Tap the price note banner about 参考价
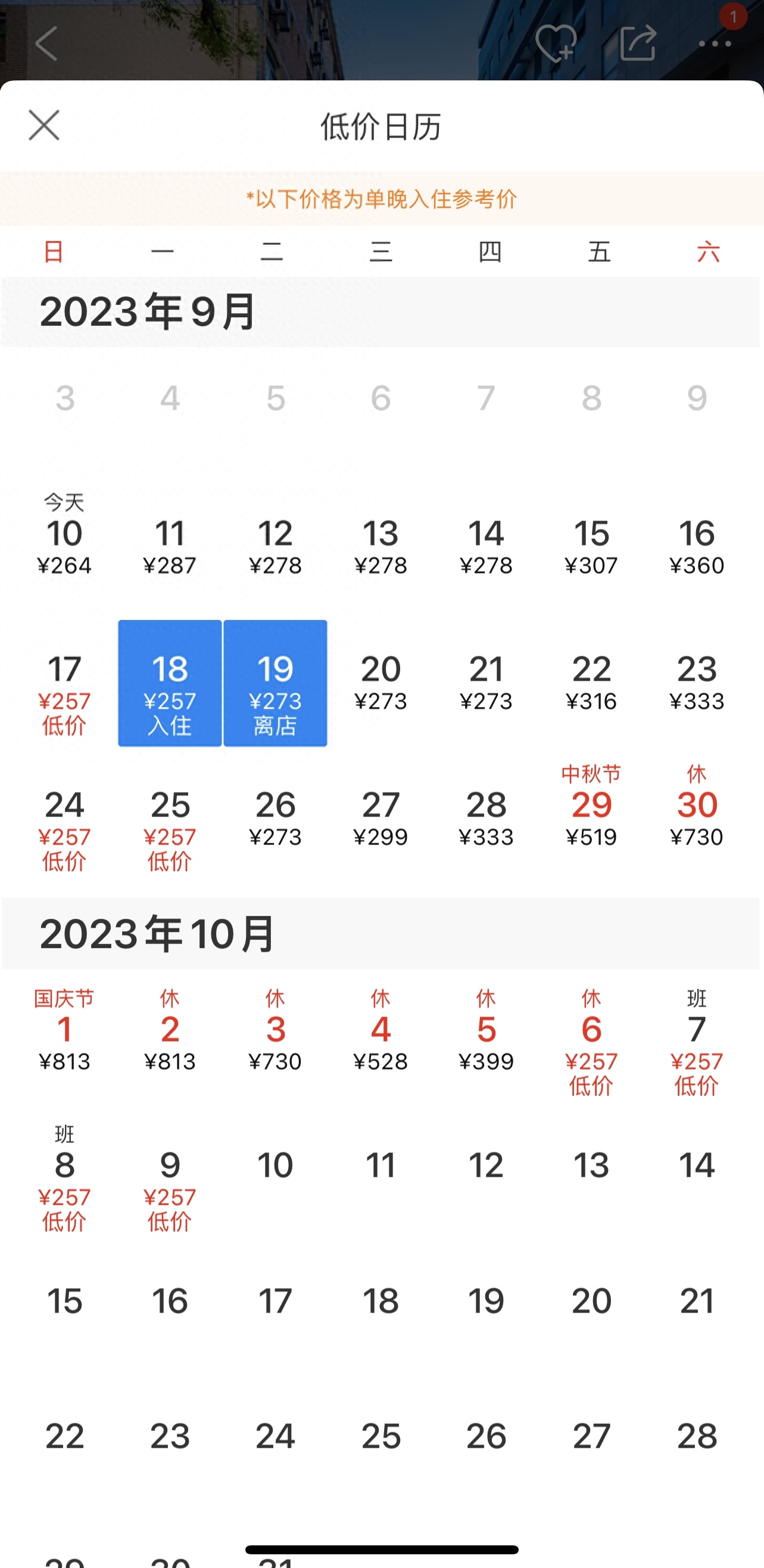Viewport: 764px width, 1568px height. (382, 199)
